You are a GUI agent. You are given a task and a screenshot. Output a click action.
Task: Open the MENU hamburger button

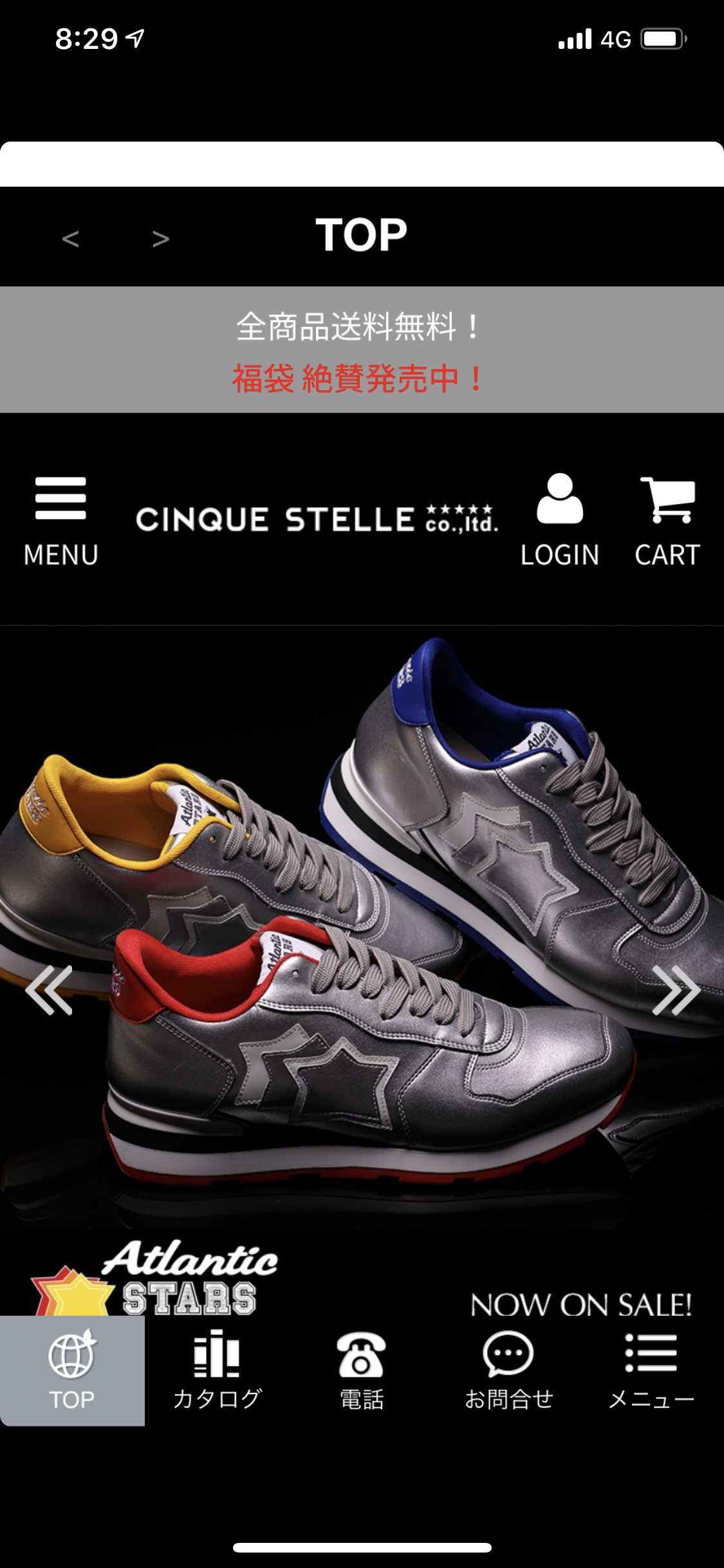click(x=60, y=521)
